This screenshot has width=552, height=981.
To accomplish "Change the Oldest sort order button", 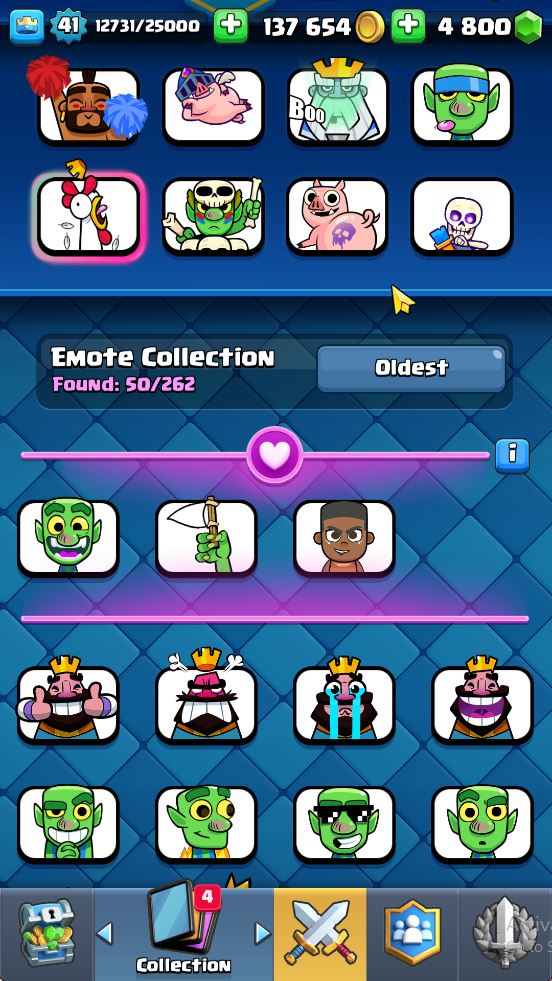I will (411, 369).
